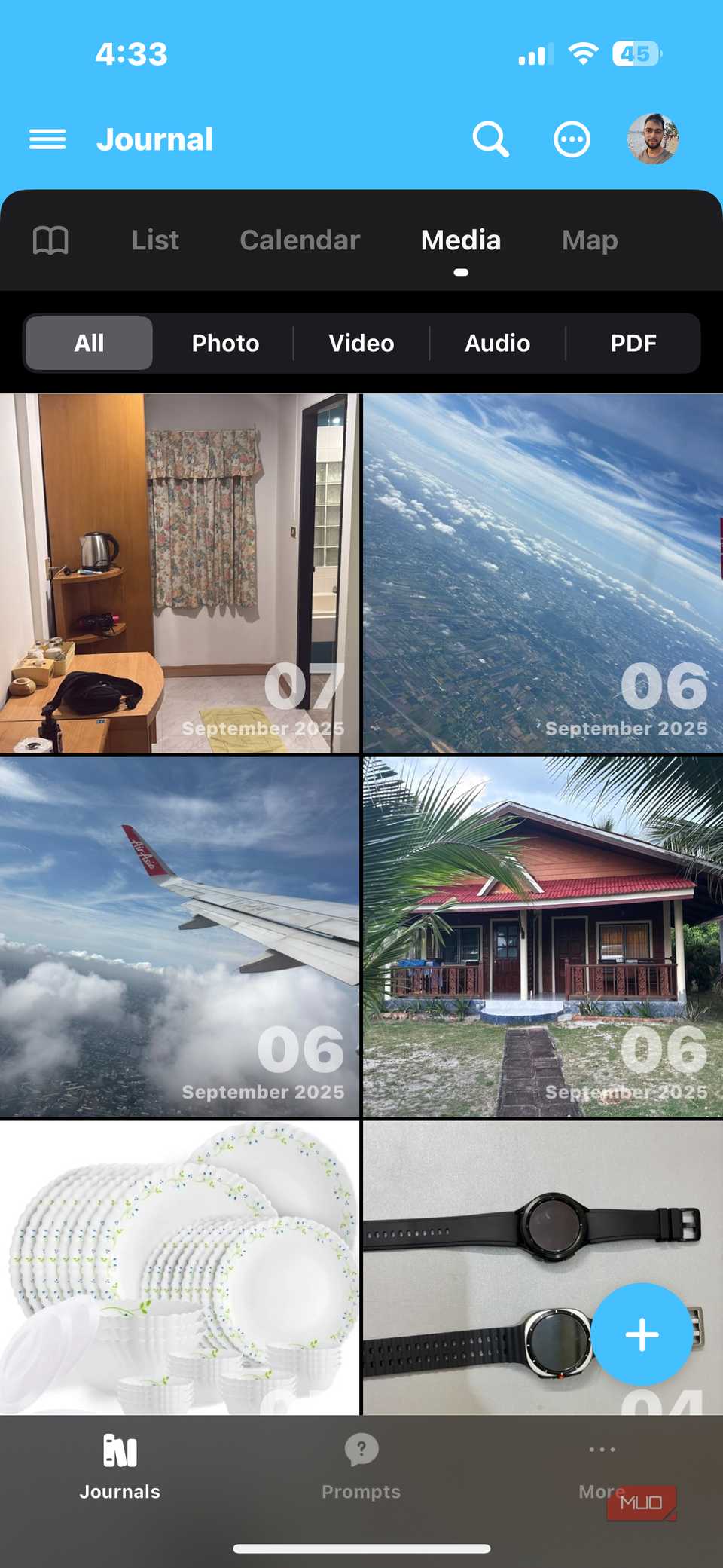The height and width of the screenshot is (1568, 723).
Task: Show All media types
Action: tap(89, 344)
